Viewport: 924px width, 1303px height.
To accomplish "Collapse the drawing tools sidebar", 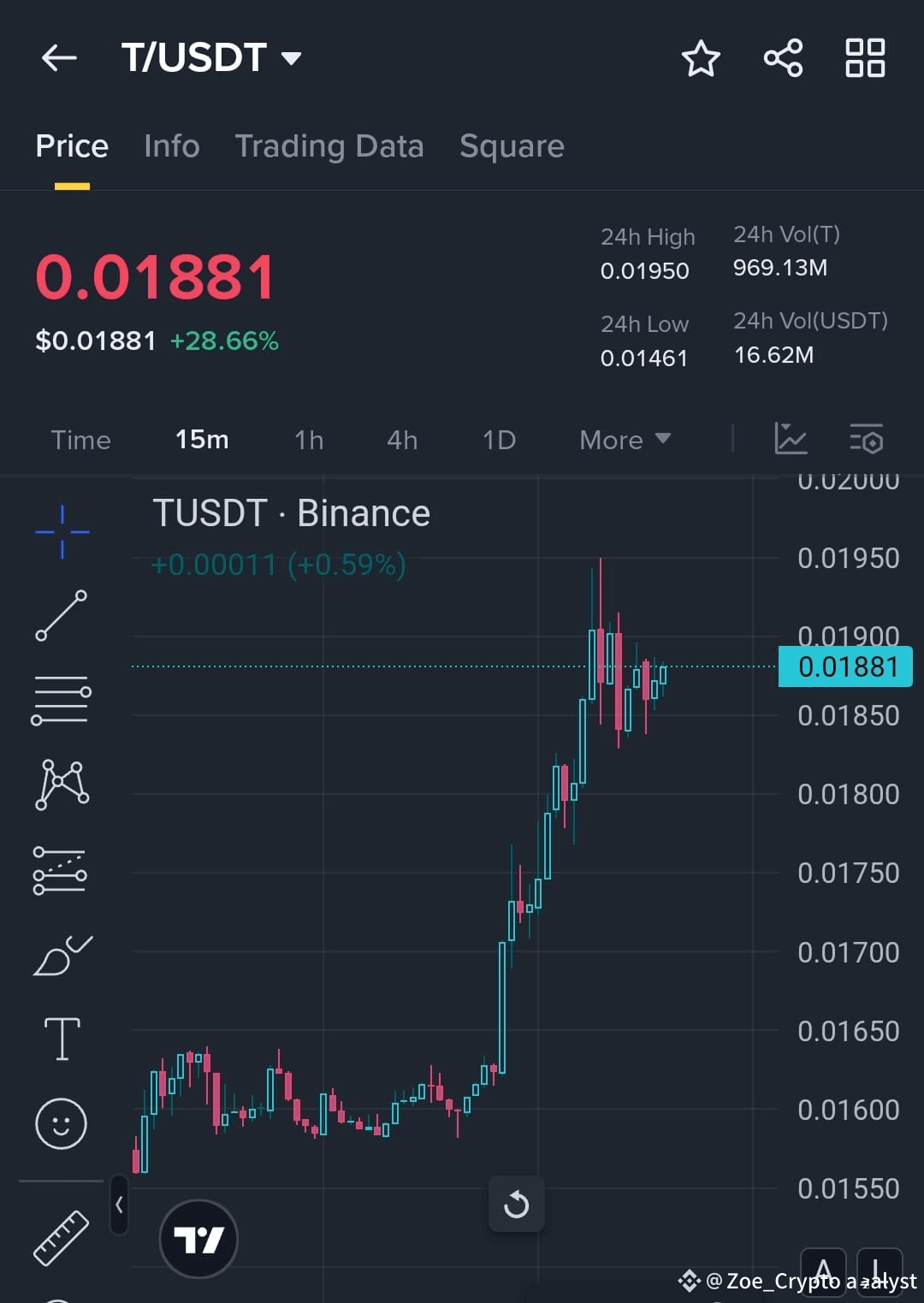I will pyautogui.click(x=119, y=1203).
